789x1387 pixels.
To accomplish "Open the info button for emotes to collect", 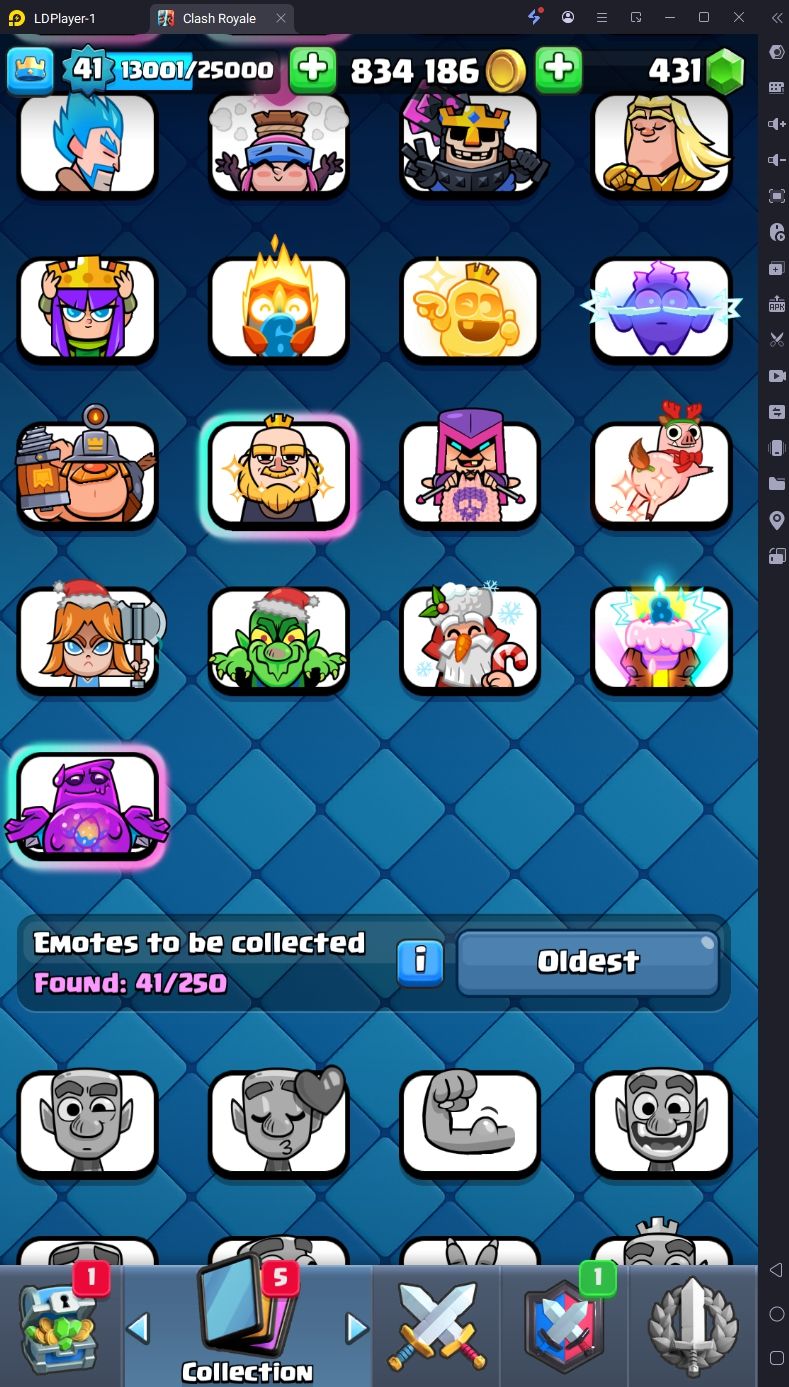I will (421, 962).
